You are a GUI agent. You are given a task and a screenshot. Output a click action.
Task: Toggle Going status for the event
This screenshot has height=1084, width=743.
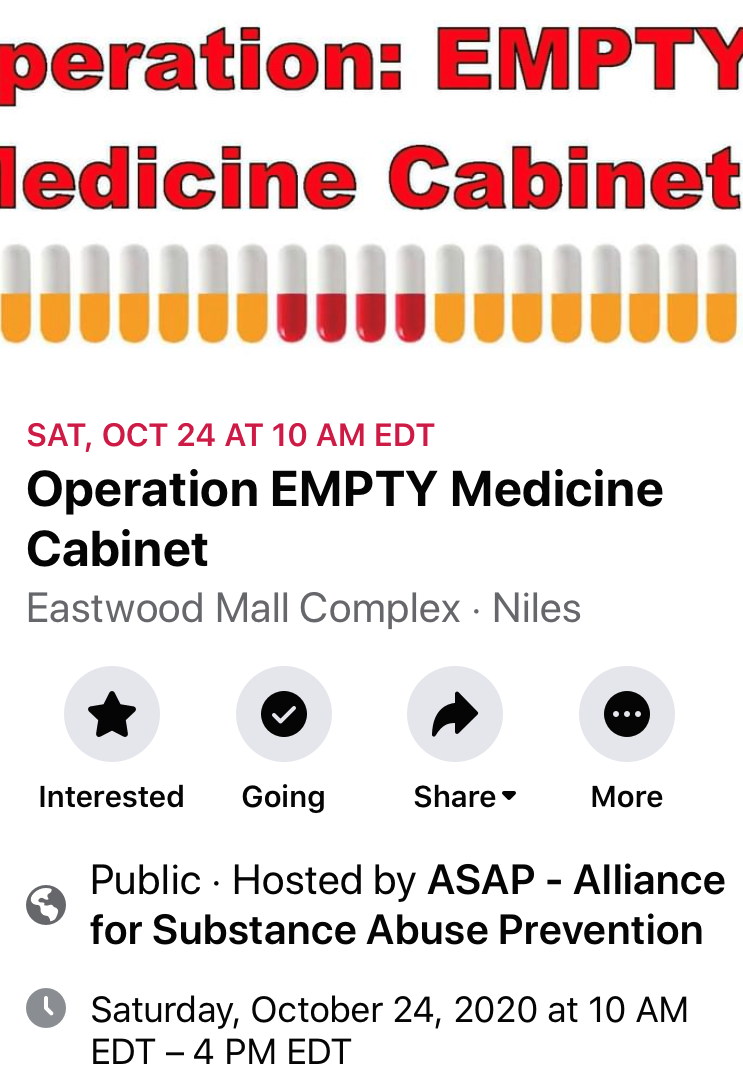coord(283,713)
